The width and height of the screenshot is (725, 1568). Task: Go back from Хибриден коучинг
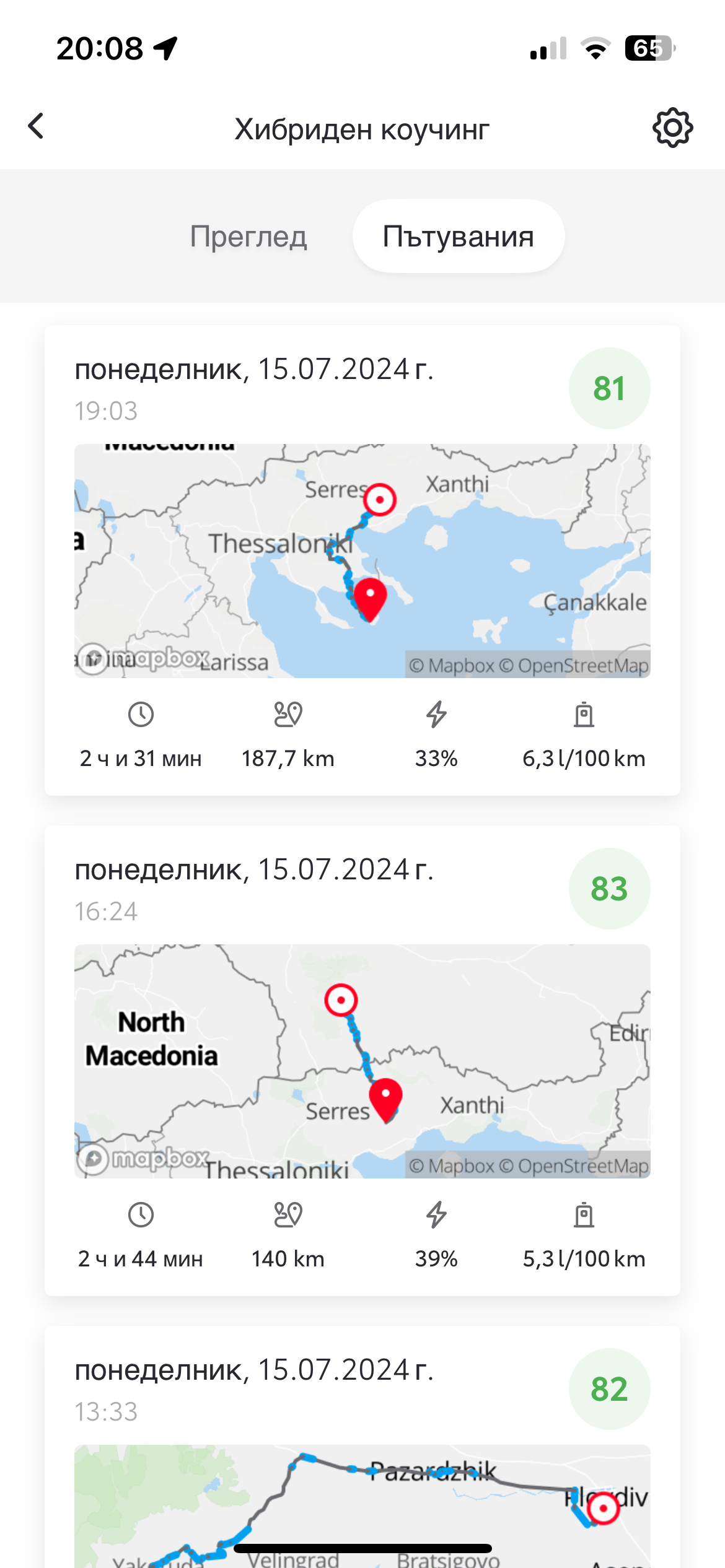(x=37, y=126)
